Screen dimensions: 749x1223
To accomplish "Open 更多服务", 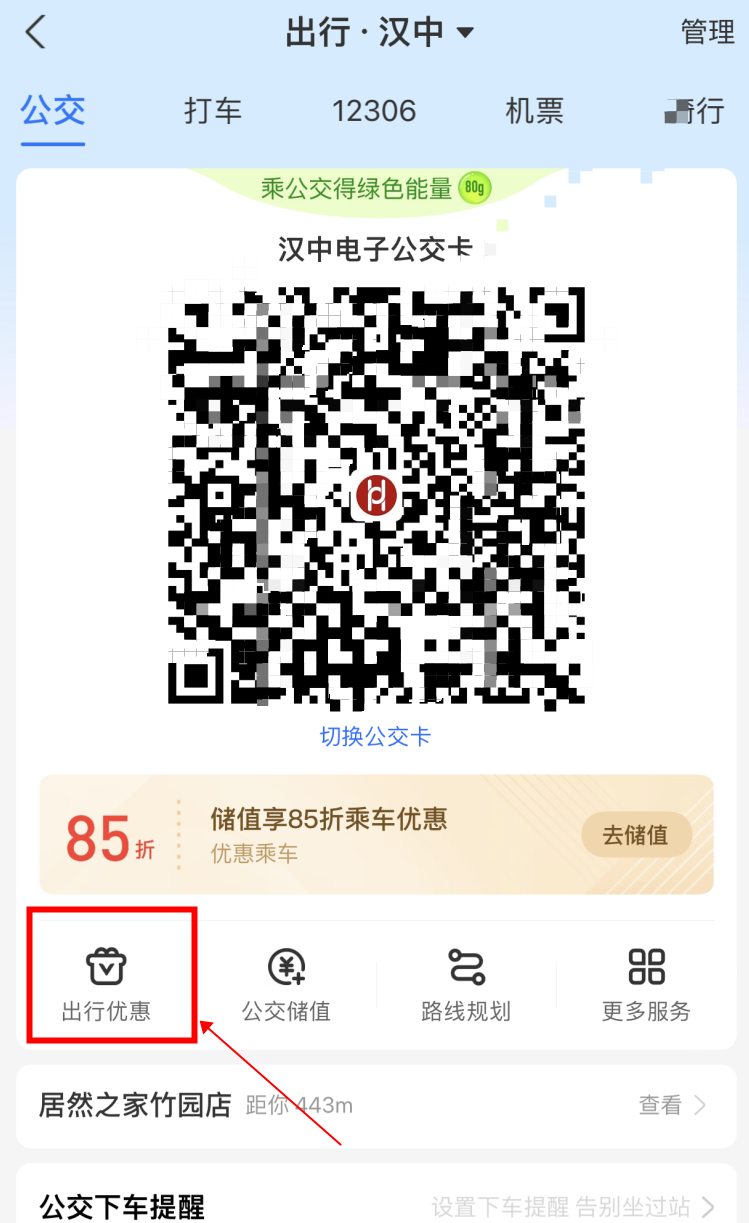I will pos(646,985).
